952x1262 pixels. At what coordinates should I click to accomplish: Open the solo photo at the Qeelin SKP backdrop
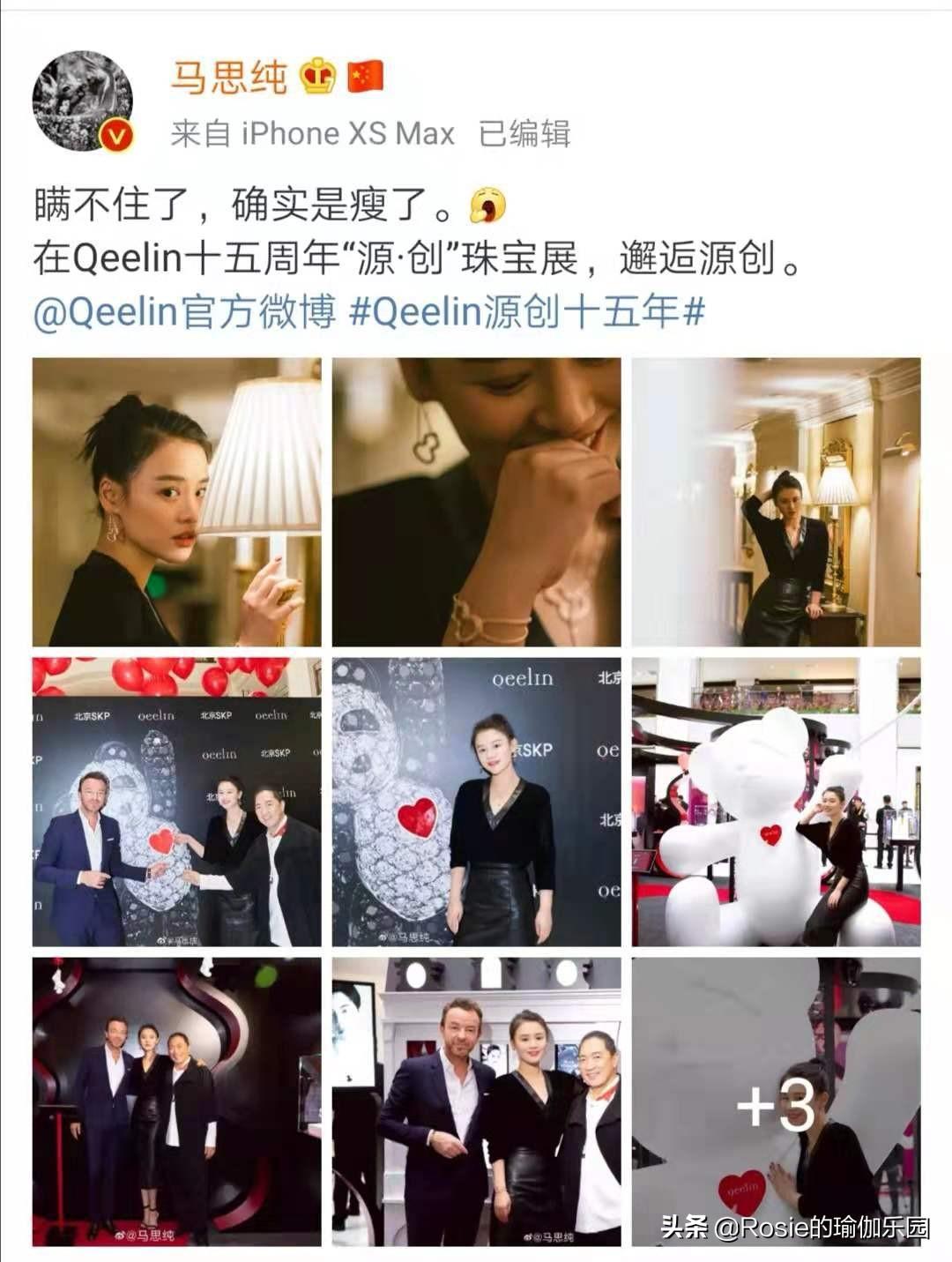(x=476, y=802)
